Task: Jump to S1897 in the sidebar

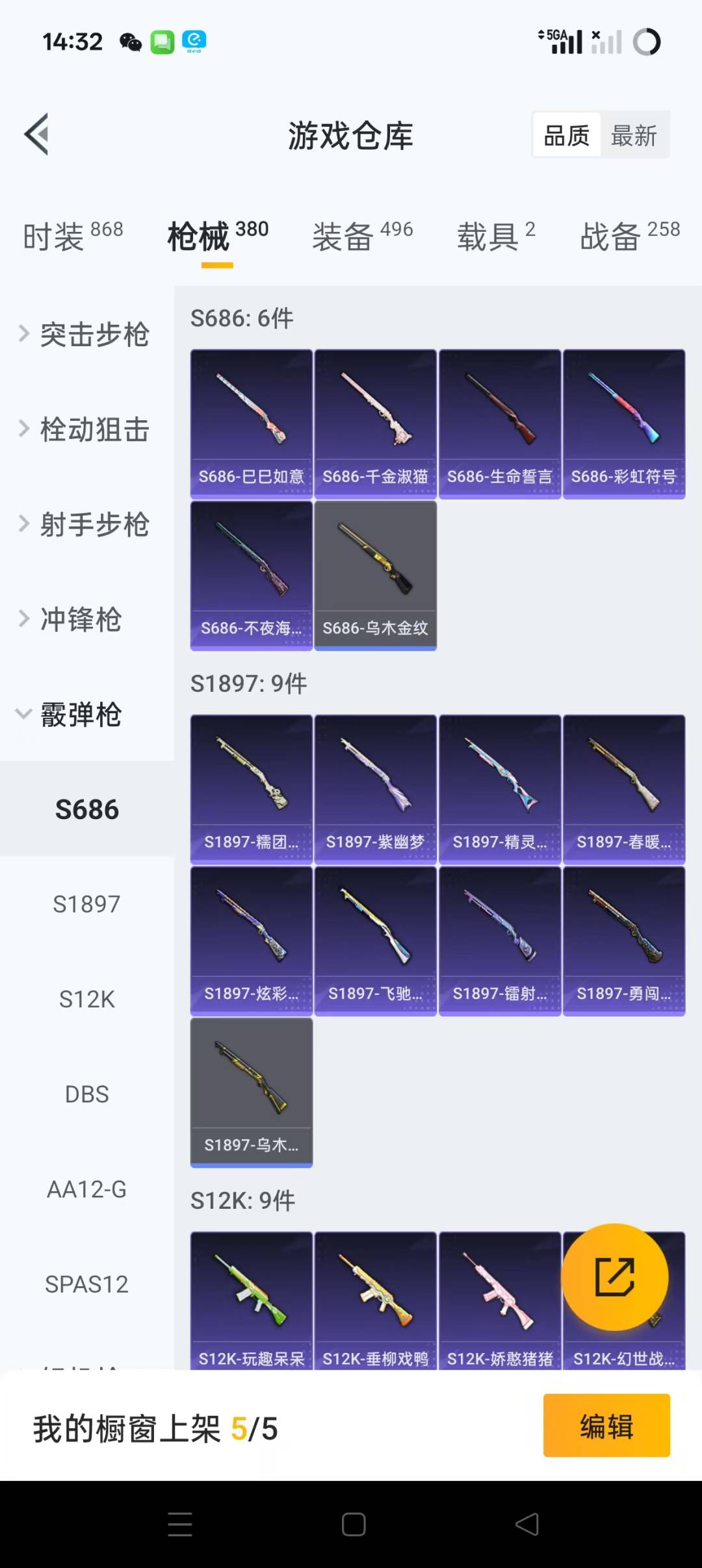Action: 86,904
